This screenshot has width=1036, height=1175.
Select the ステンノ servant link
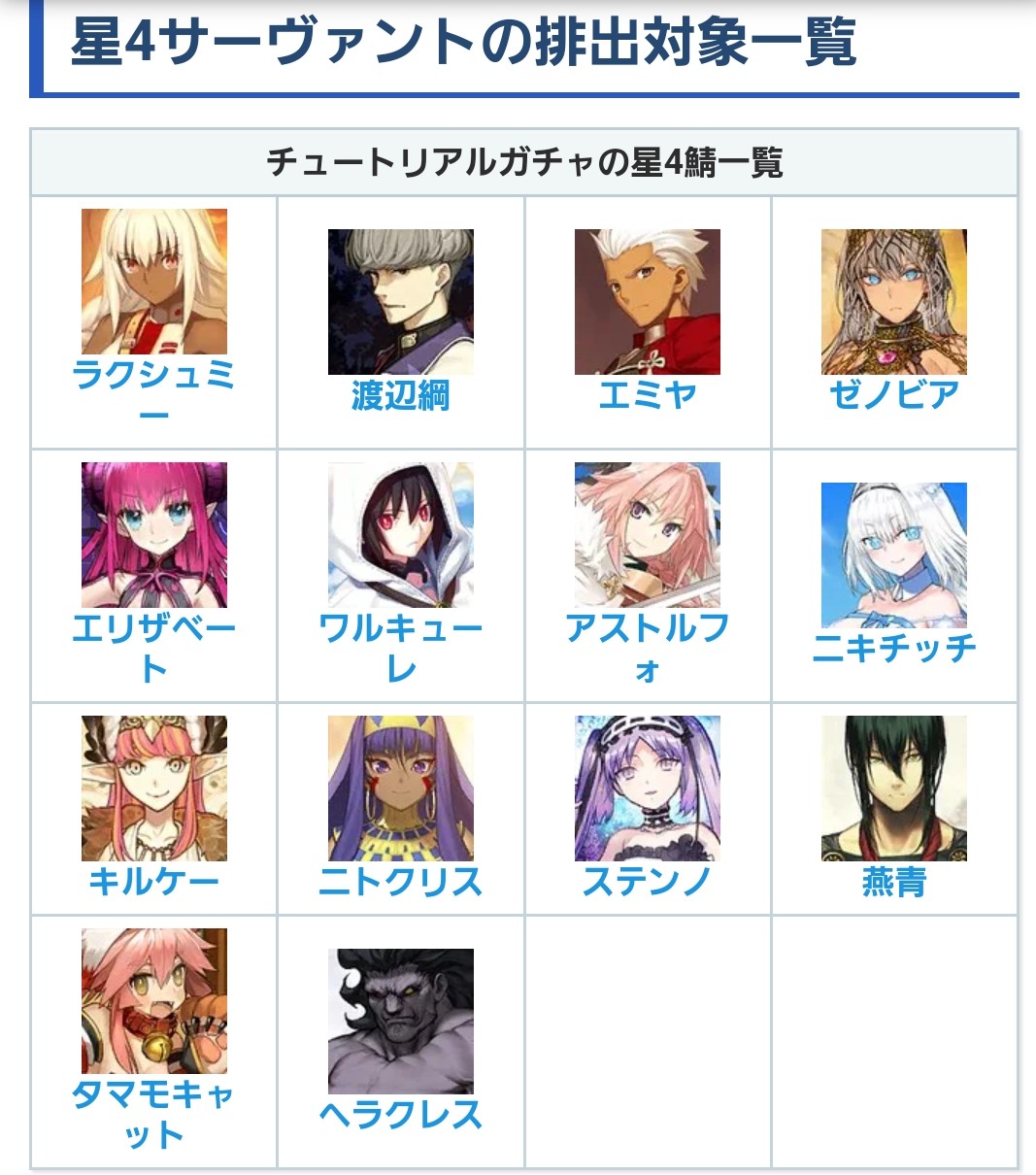click(x=647, y=882)
